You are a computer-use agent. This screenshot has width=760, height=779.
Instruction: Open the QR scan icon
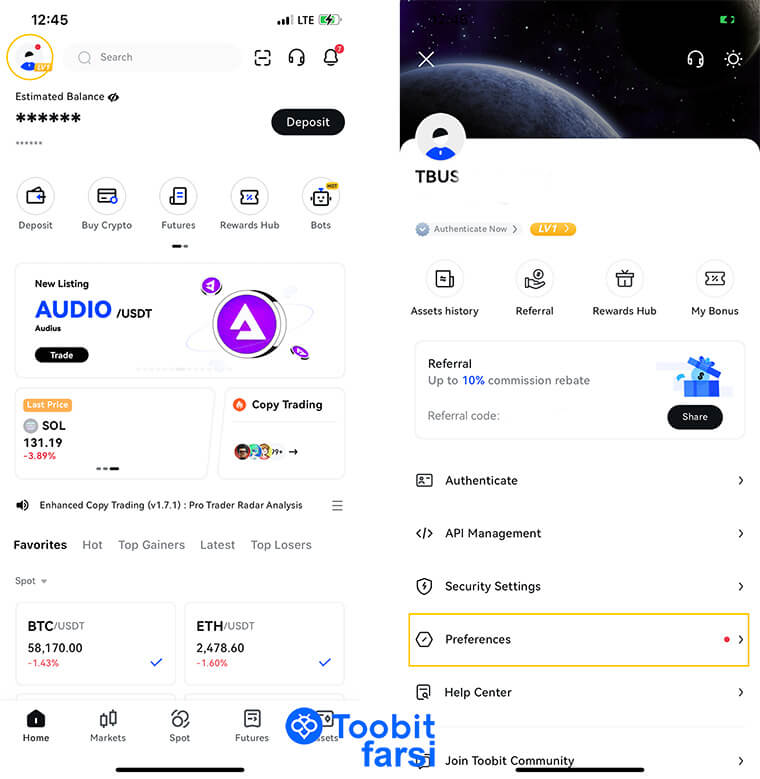262,57
